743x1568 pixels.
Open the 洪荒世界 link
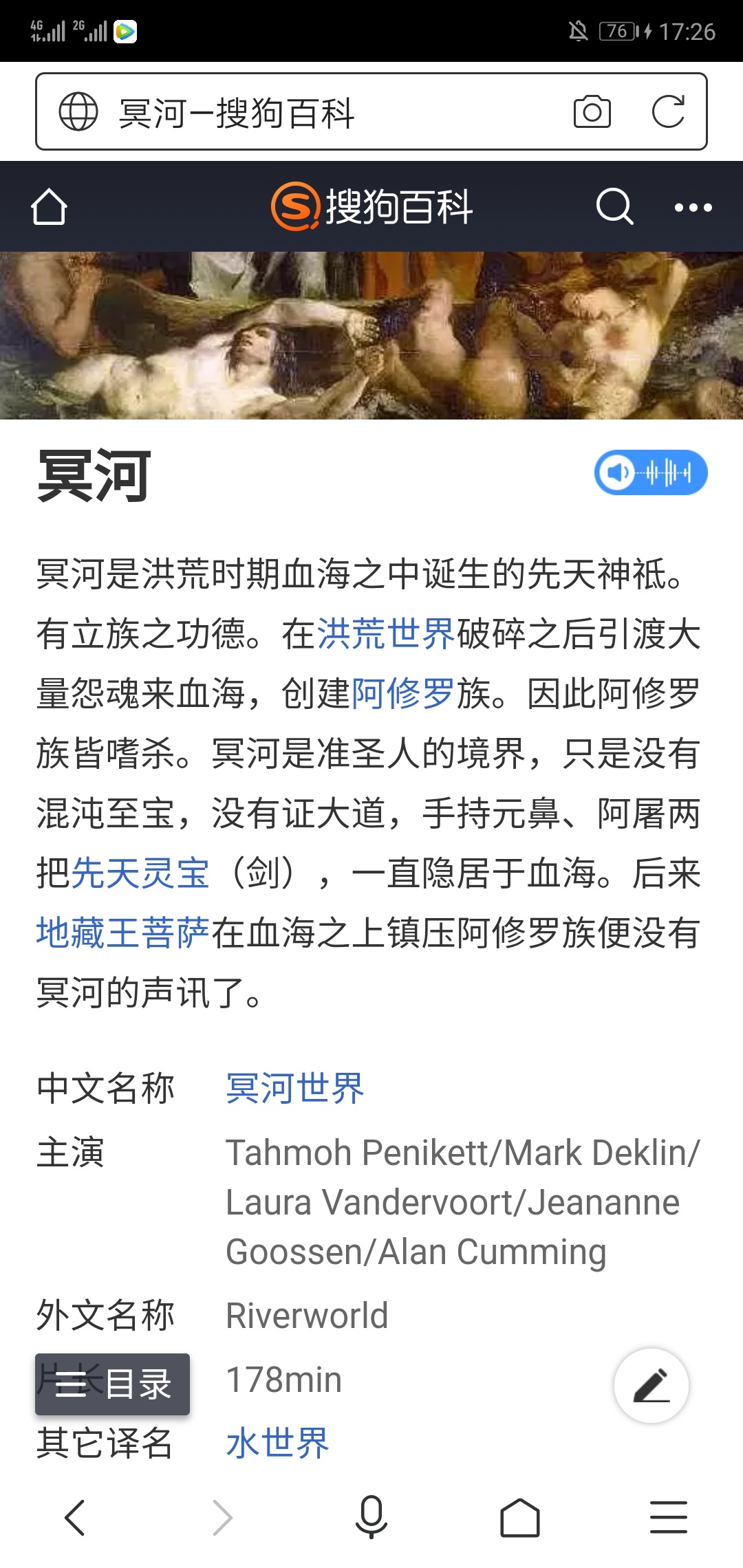[x=386, y=633]
